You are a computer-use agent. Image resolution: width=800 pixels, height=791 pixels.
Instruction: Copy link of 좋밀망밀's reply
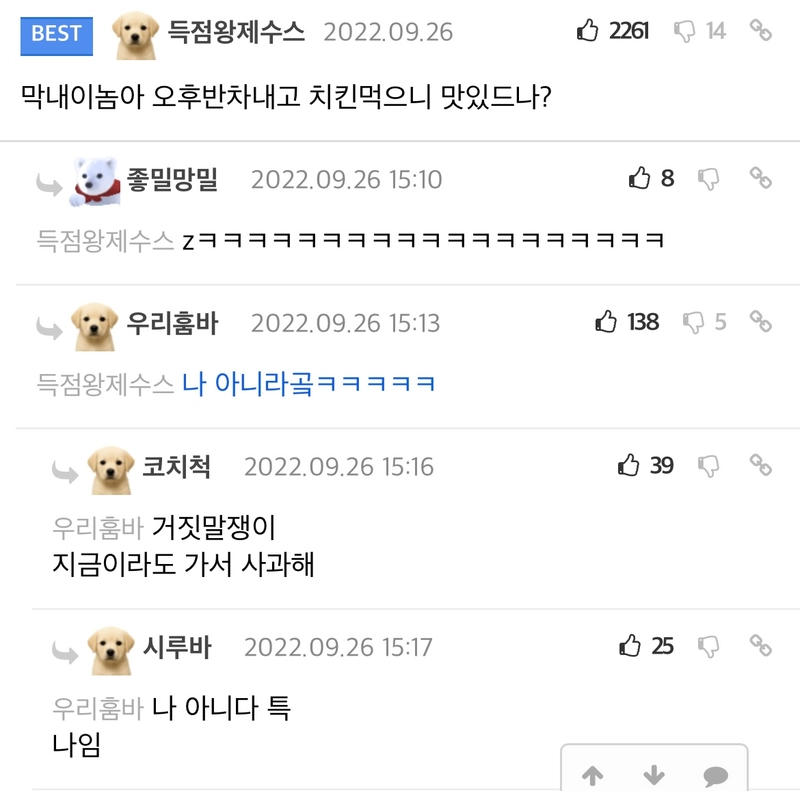(761, 179)
